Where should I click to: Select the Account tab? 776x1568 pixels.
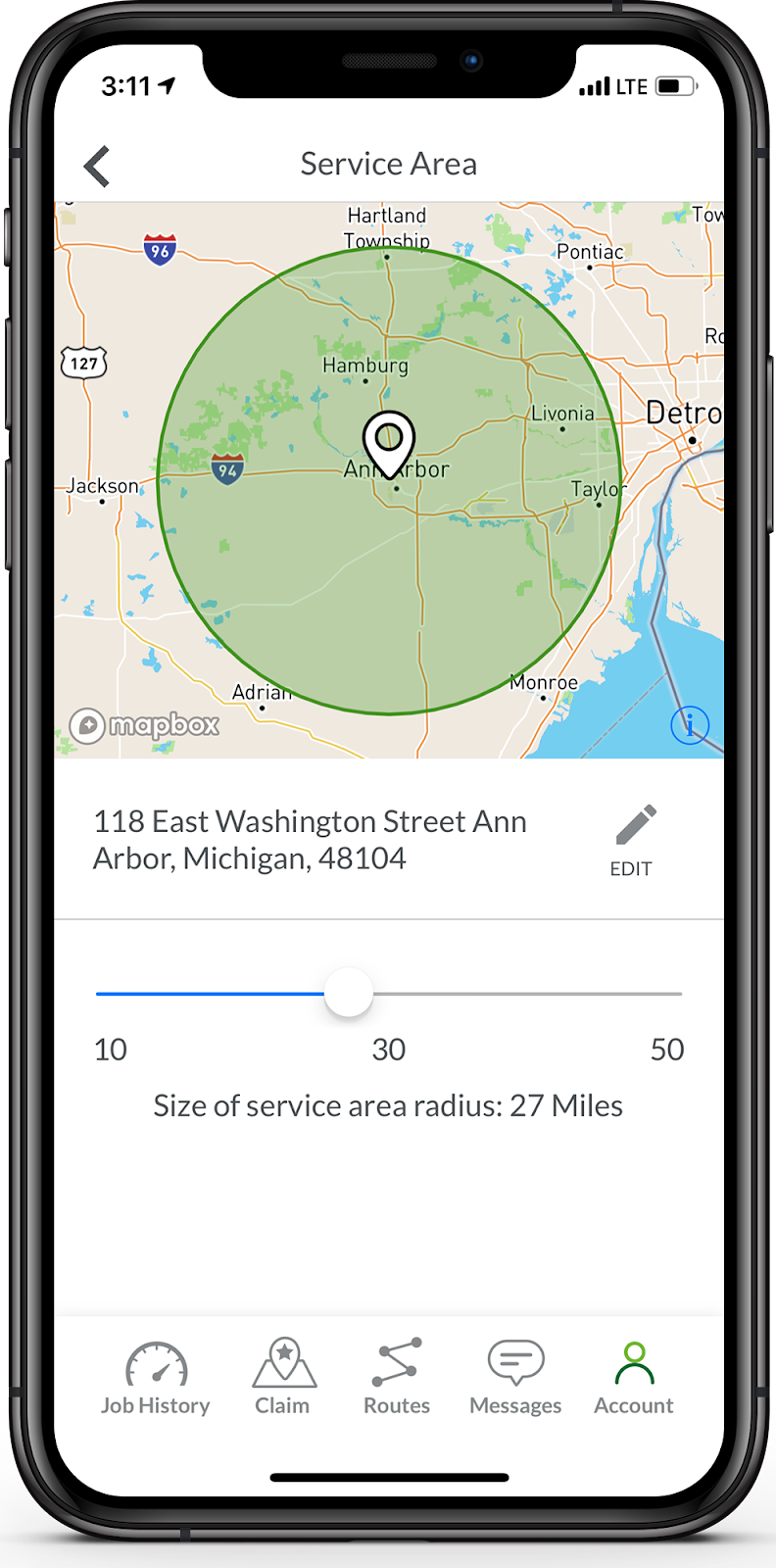[634, 1378]
